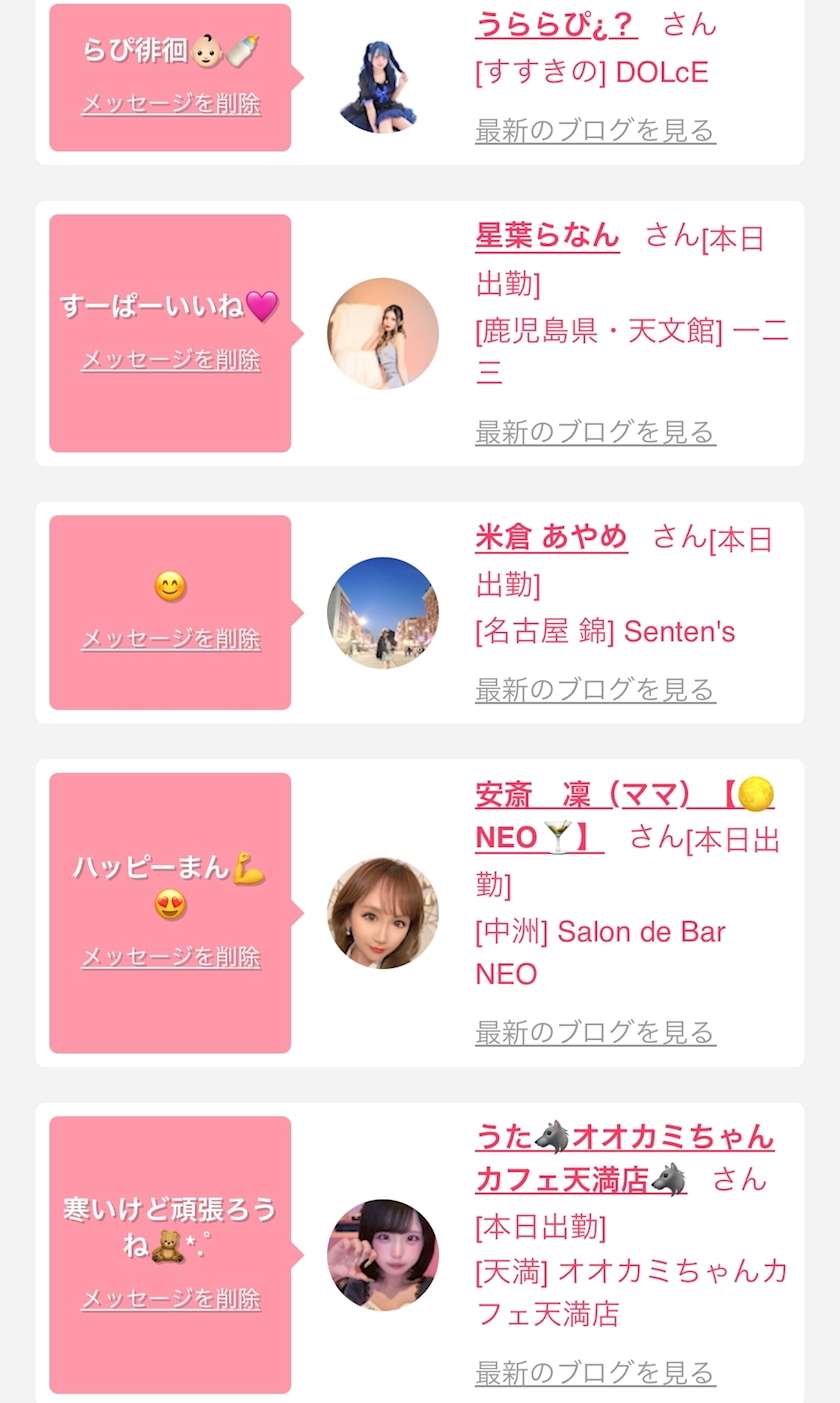Delete the ハッピーまん message
The width and height of the screenshot is (840, 1403).
coord(171,957)
